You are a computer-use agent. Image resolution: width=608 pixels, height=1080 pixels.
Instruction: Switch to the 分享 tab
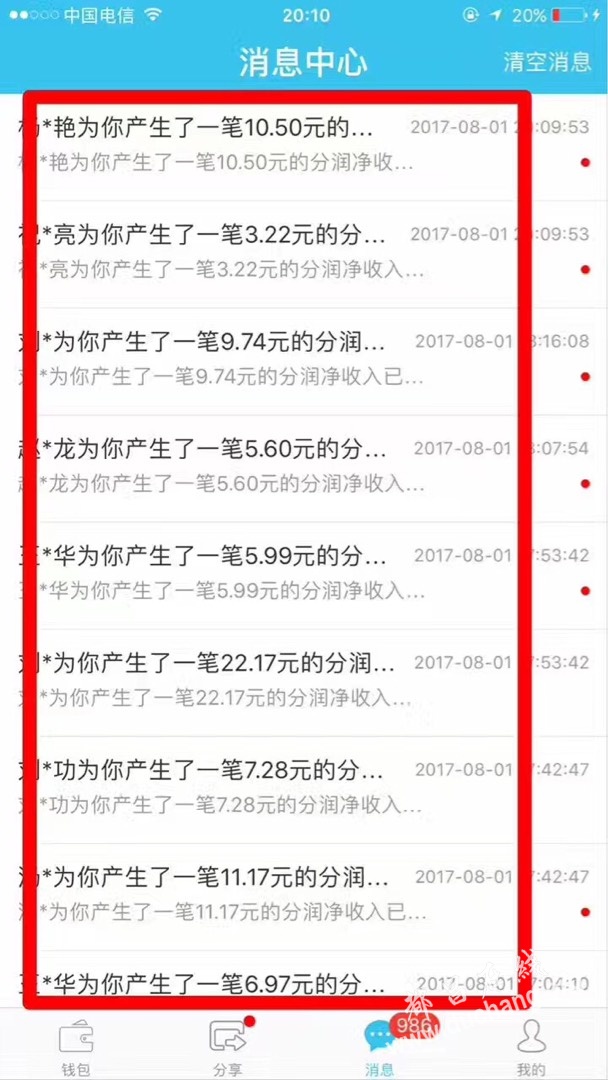pyautogui.click(x=227, y=1045)
